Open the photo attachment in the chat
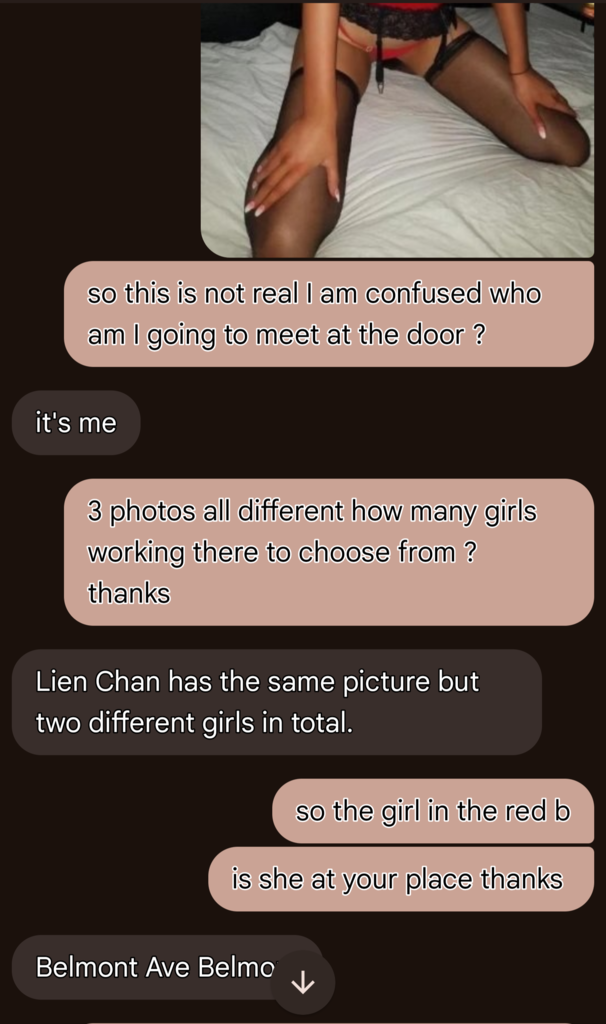Image resolution: width=606 pixels, height=1024 pixels. (x=397, y=130)
